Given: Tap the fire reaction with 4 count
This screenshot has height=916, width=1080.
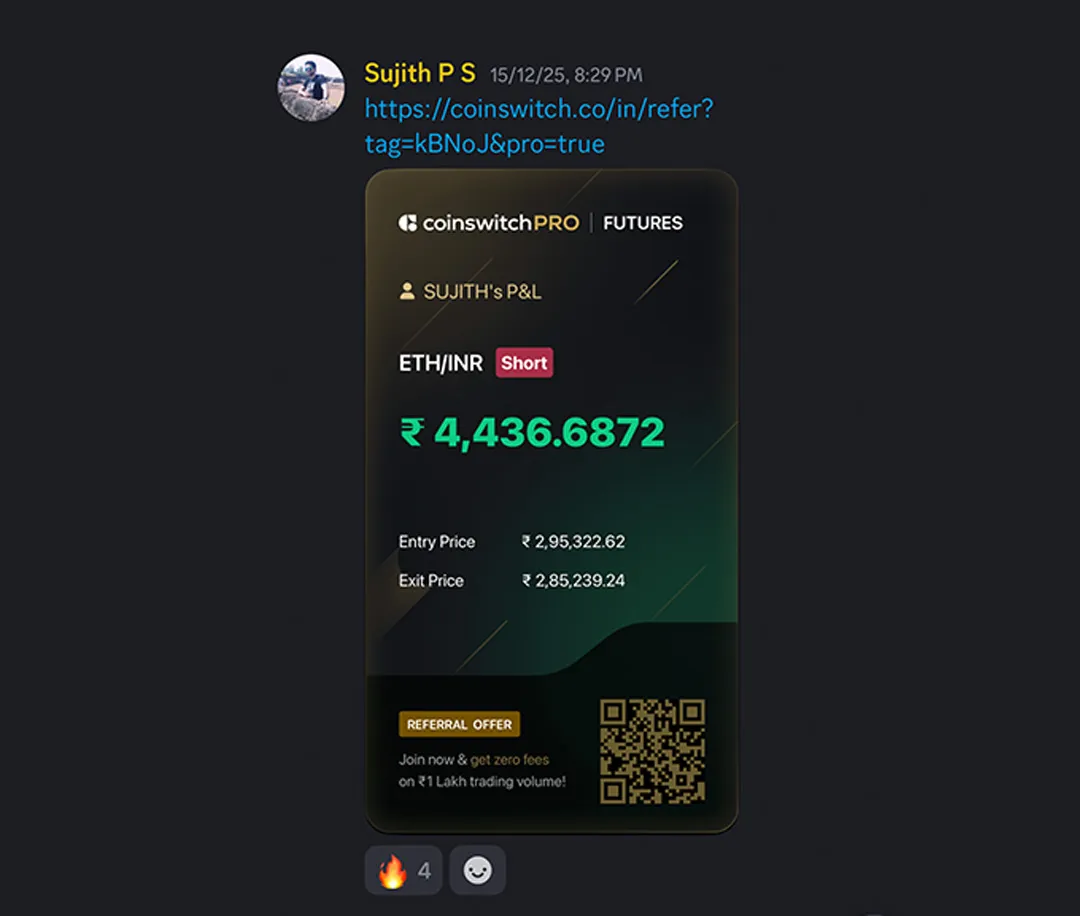Looking at the screenshot, I should coord(403,871).
